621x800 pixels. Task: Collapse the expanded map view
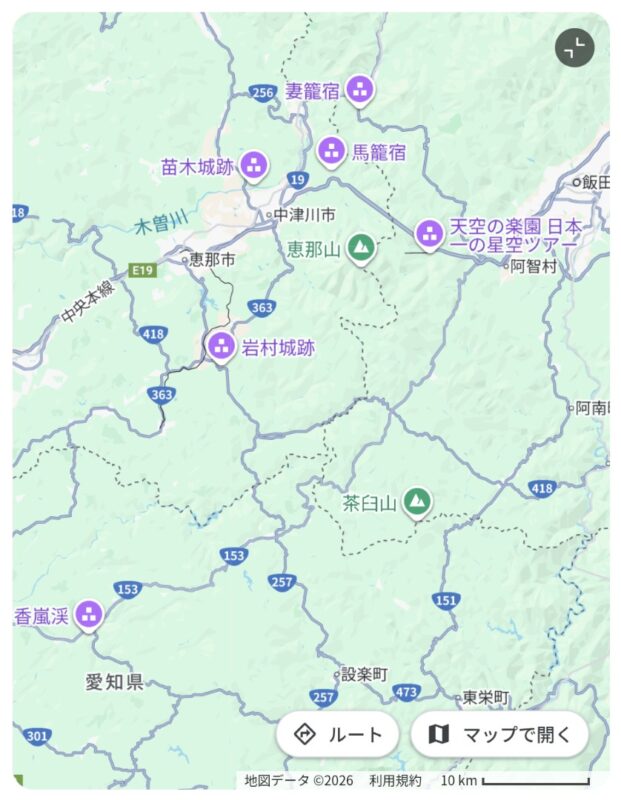click(575, 48)
